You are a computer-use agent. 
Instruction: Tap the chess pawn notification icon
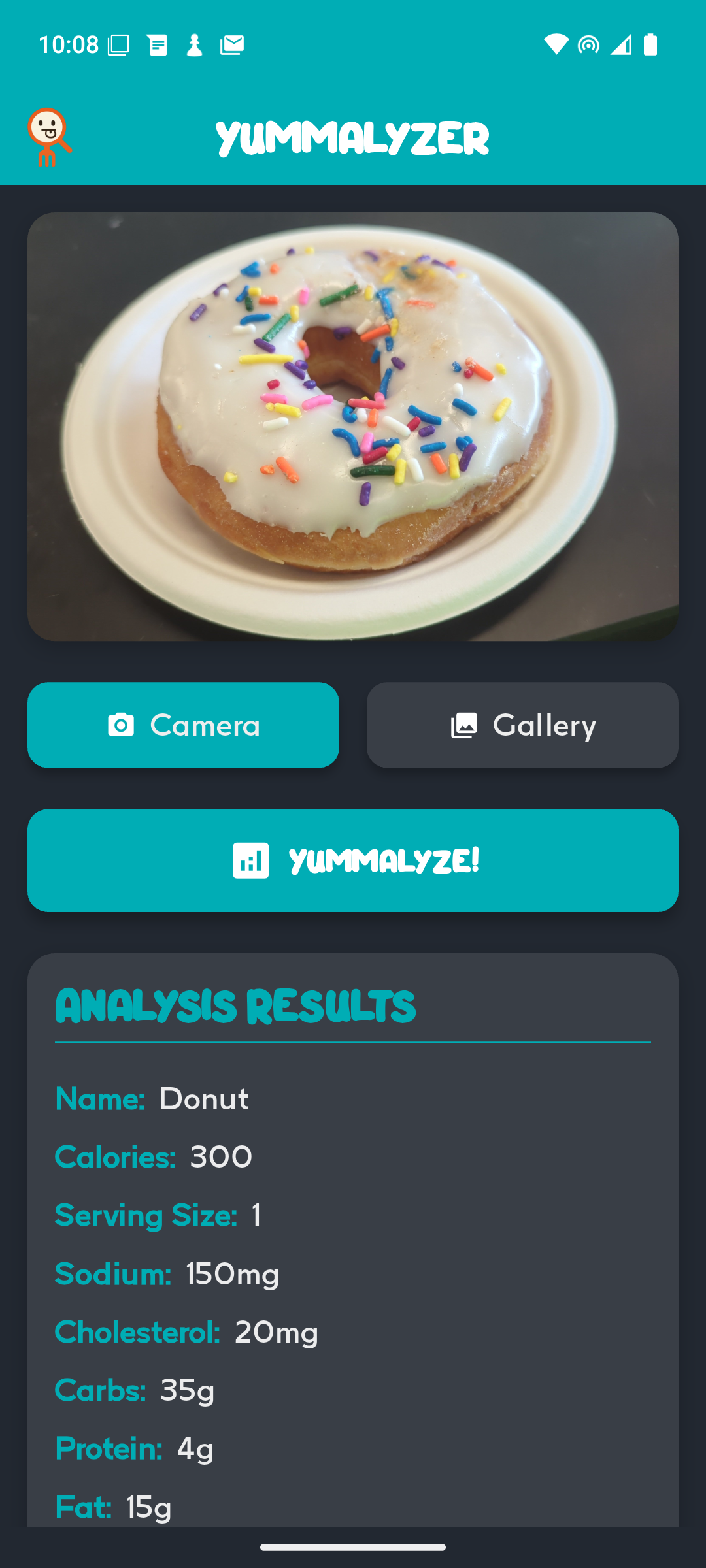pyautogui.click(x=193, y=44)
